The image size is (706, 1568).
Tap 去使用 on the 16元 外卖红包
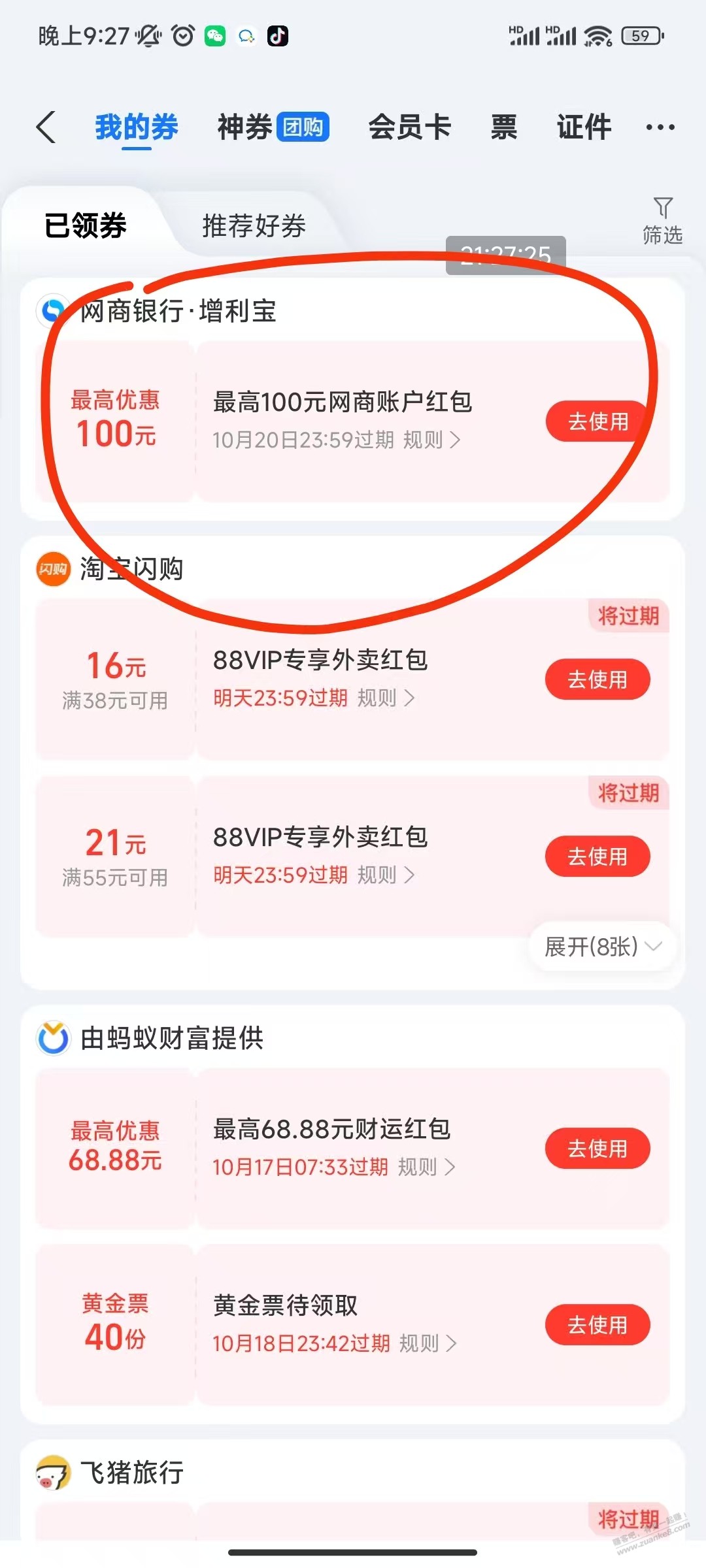click(597, 679)
